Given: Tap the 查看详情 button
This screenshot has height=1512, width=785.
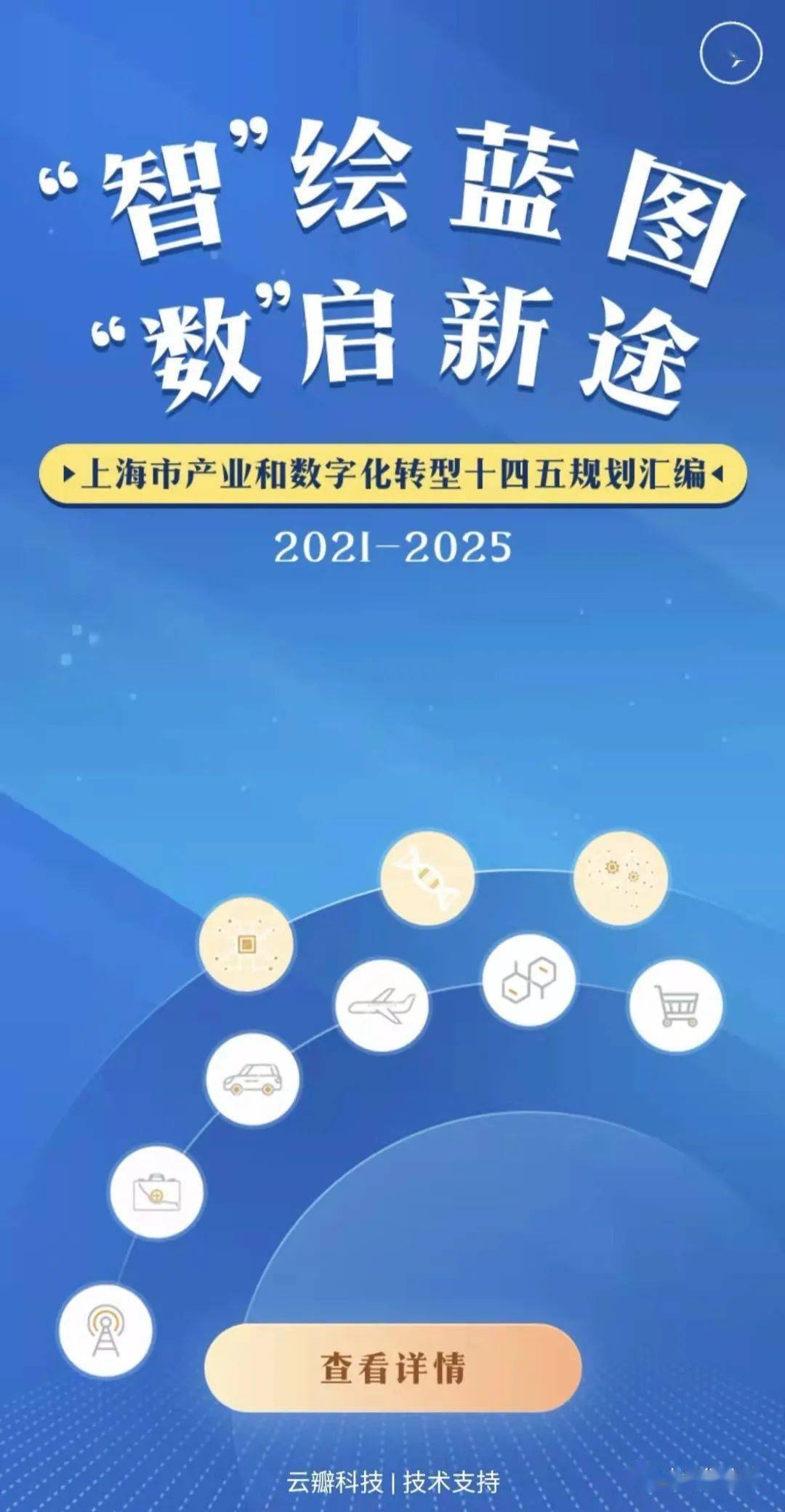Looking at the screenshot, I should pyautogui.click(x=392, y=1368).
